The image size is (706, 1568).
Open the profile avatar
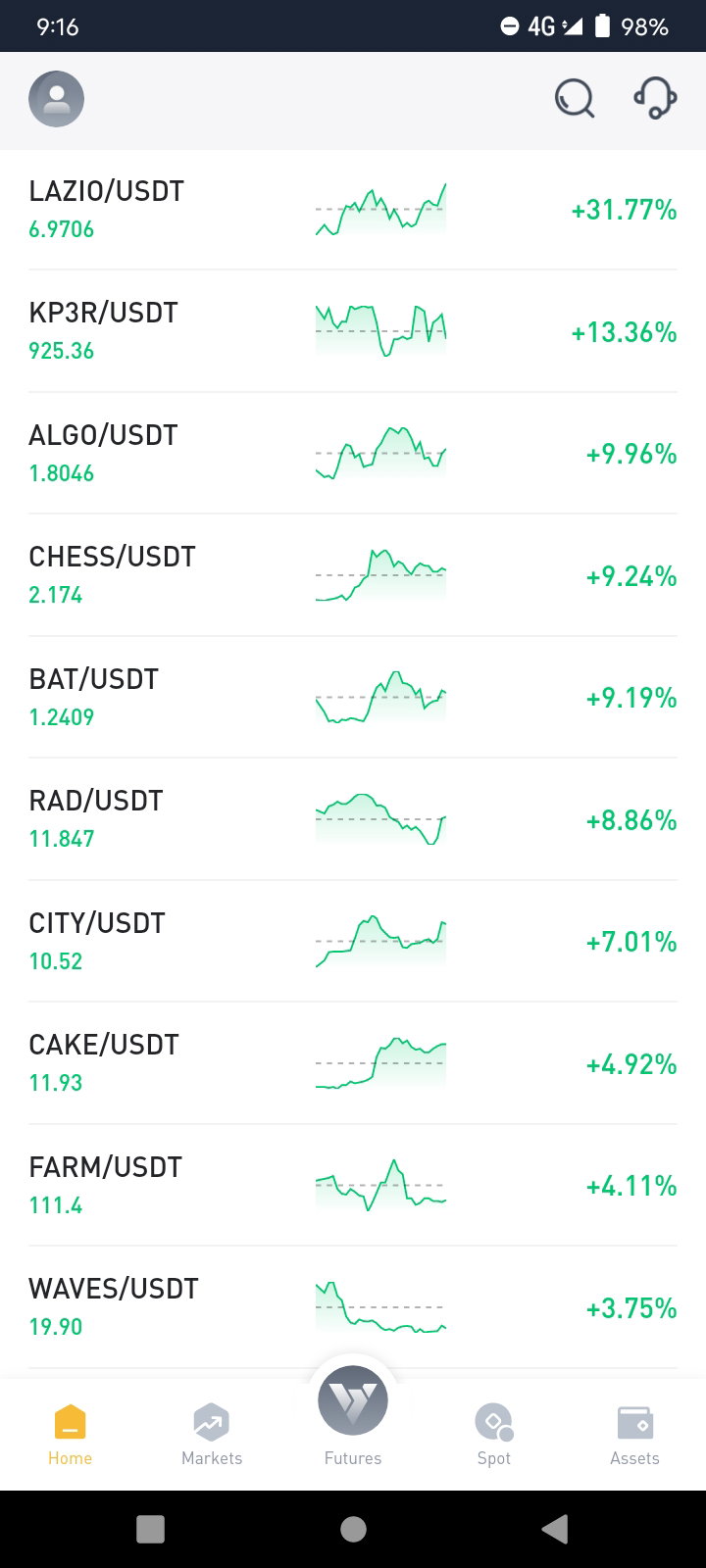57,99
